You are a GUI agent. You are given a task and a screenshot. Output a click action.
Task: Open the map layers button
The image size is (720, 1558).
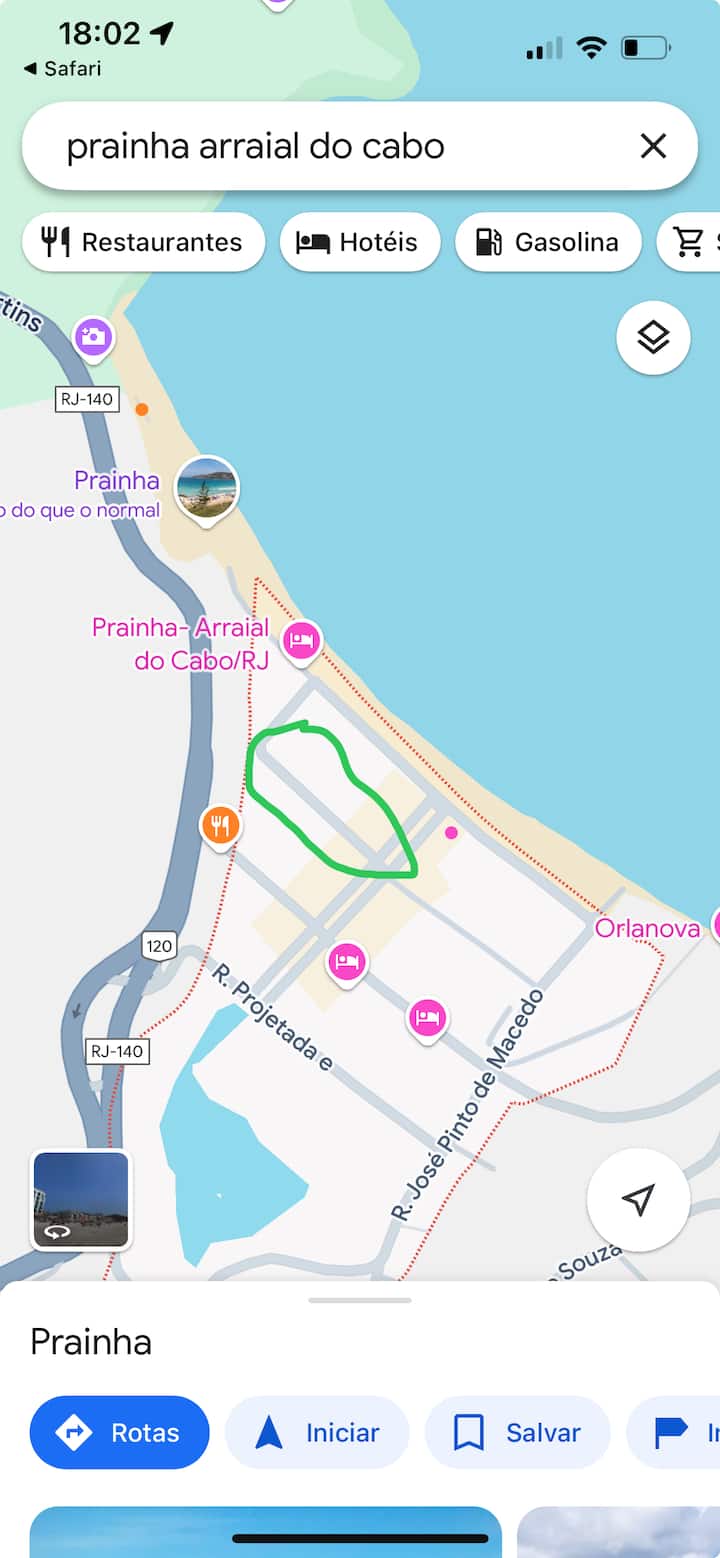tap(653, 338)
